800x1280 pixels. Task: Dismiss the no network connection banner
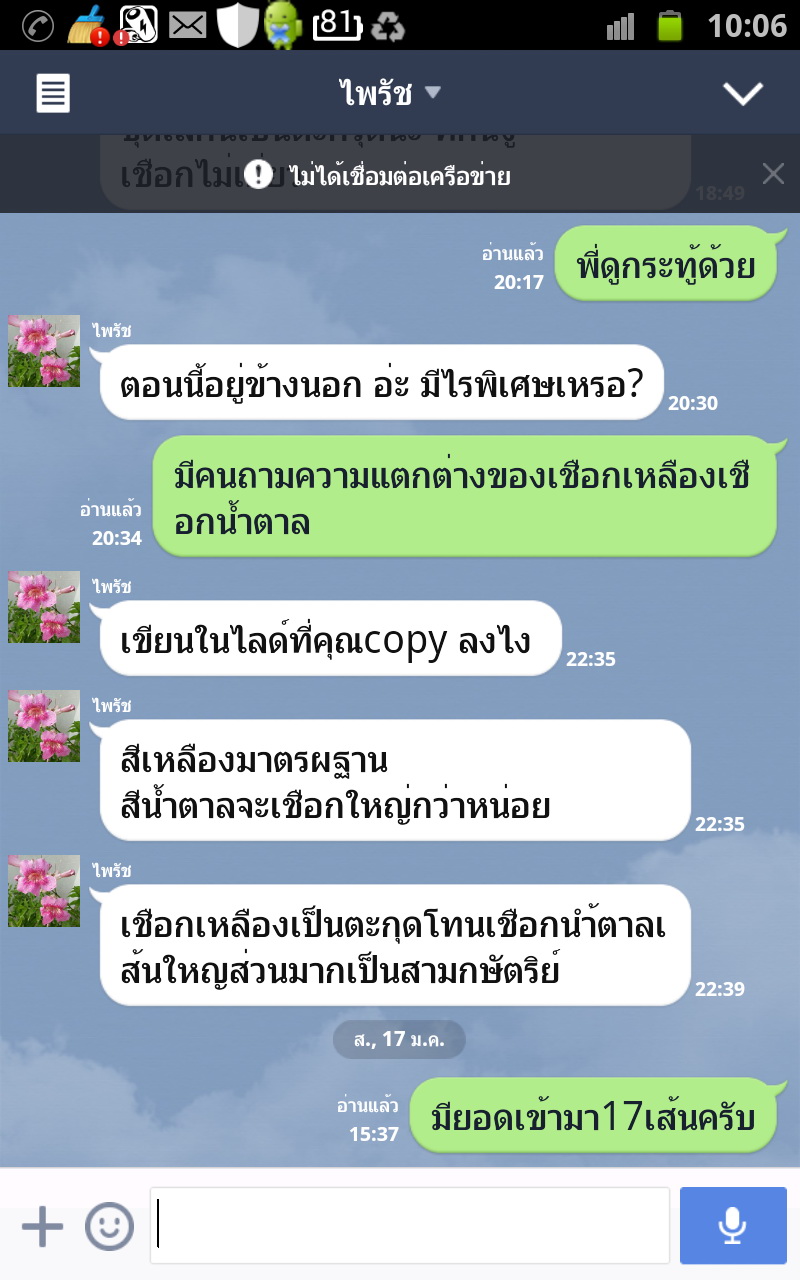coord(773,174)
